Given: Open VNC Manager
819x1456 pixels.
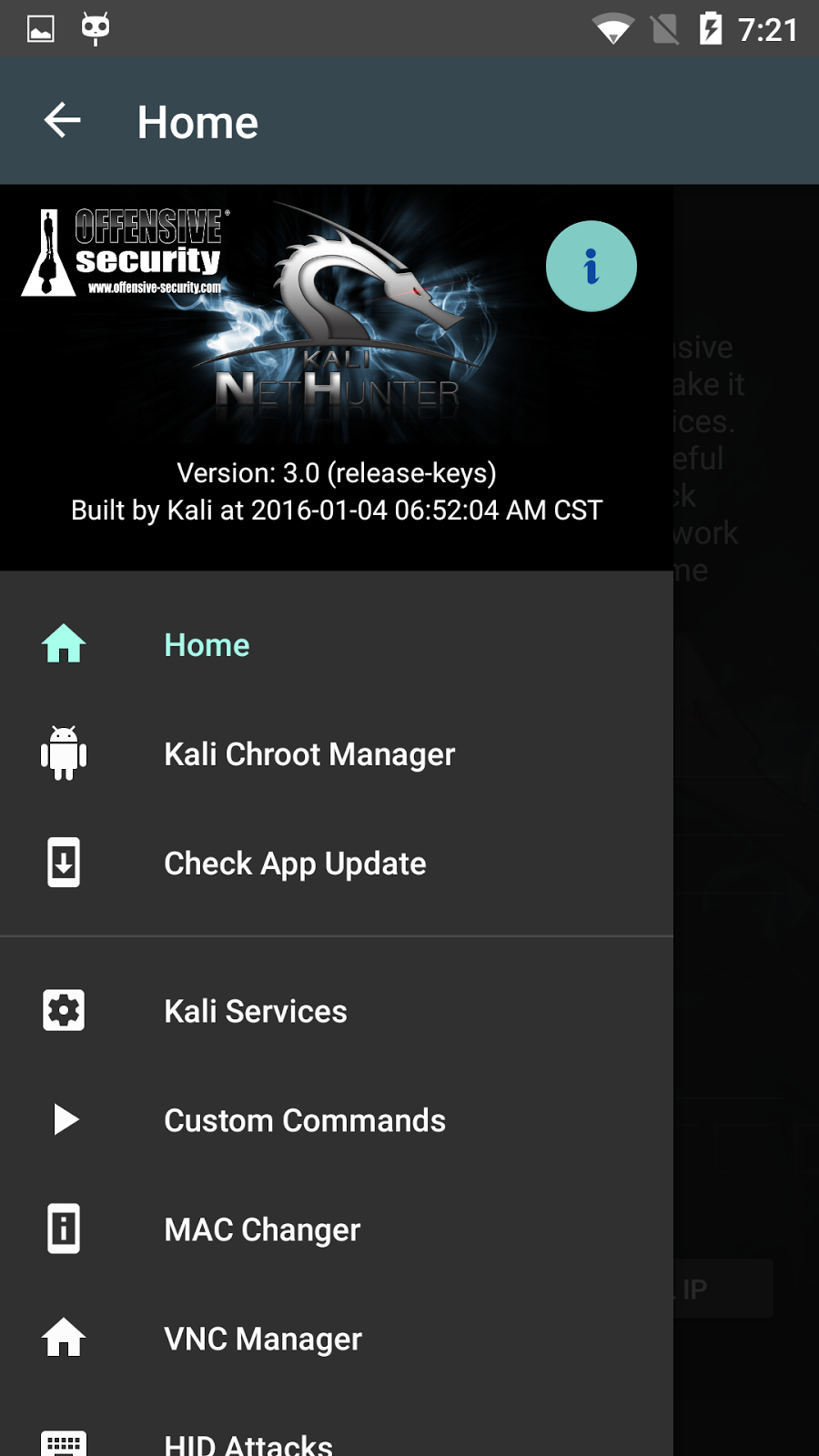Looking at the screenshot, I should pyautogui.click(x=262, y=1339).
